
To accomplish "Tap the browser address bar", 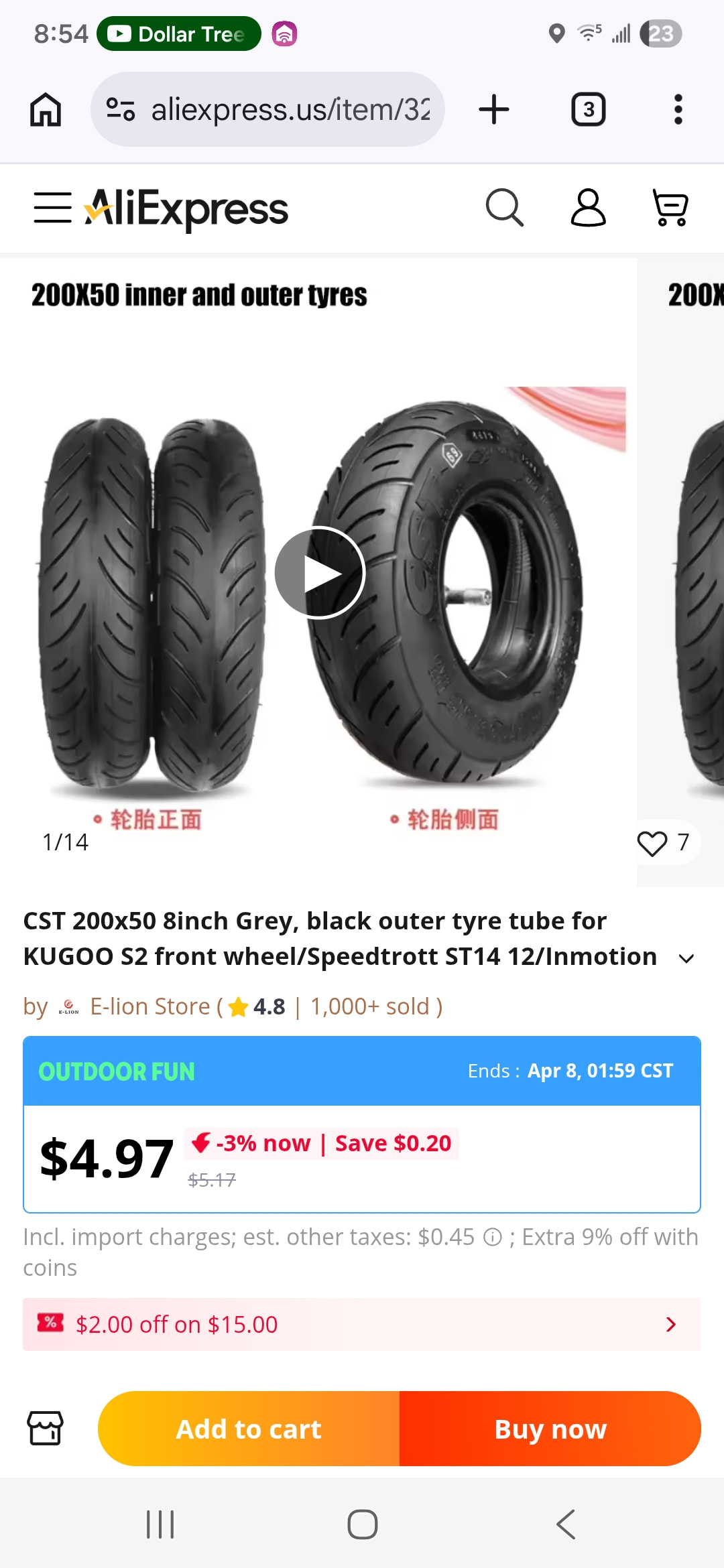I will 268,109.
